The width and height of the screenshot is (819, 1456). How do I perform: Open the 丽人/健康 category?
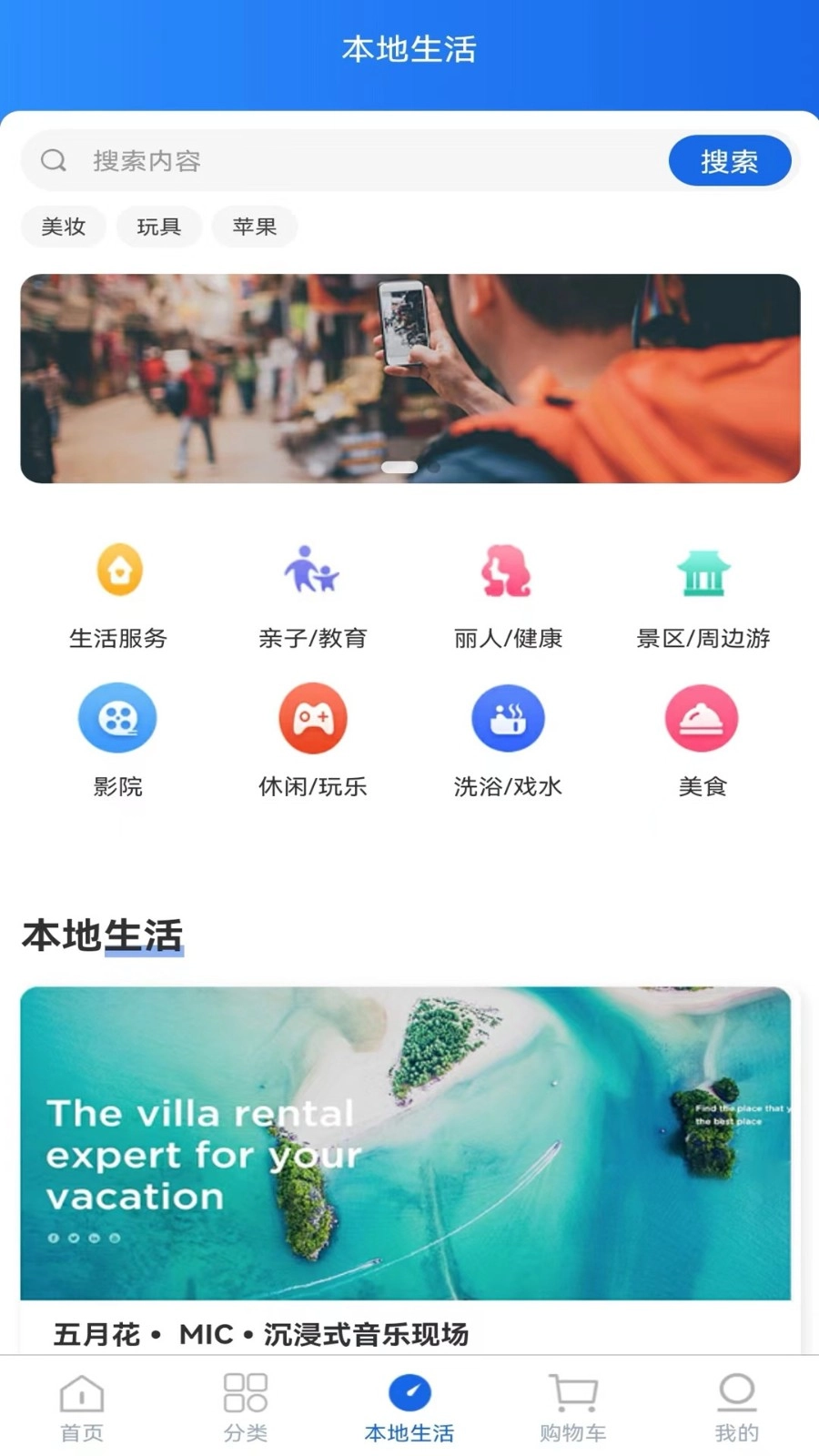coord(508,591)
